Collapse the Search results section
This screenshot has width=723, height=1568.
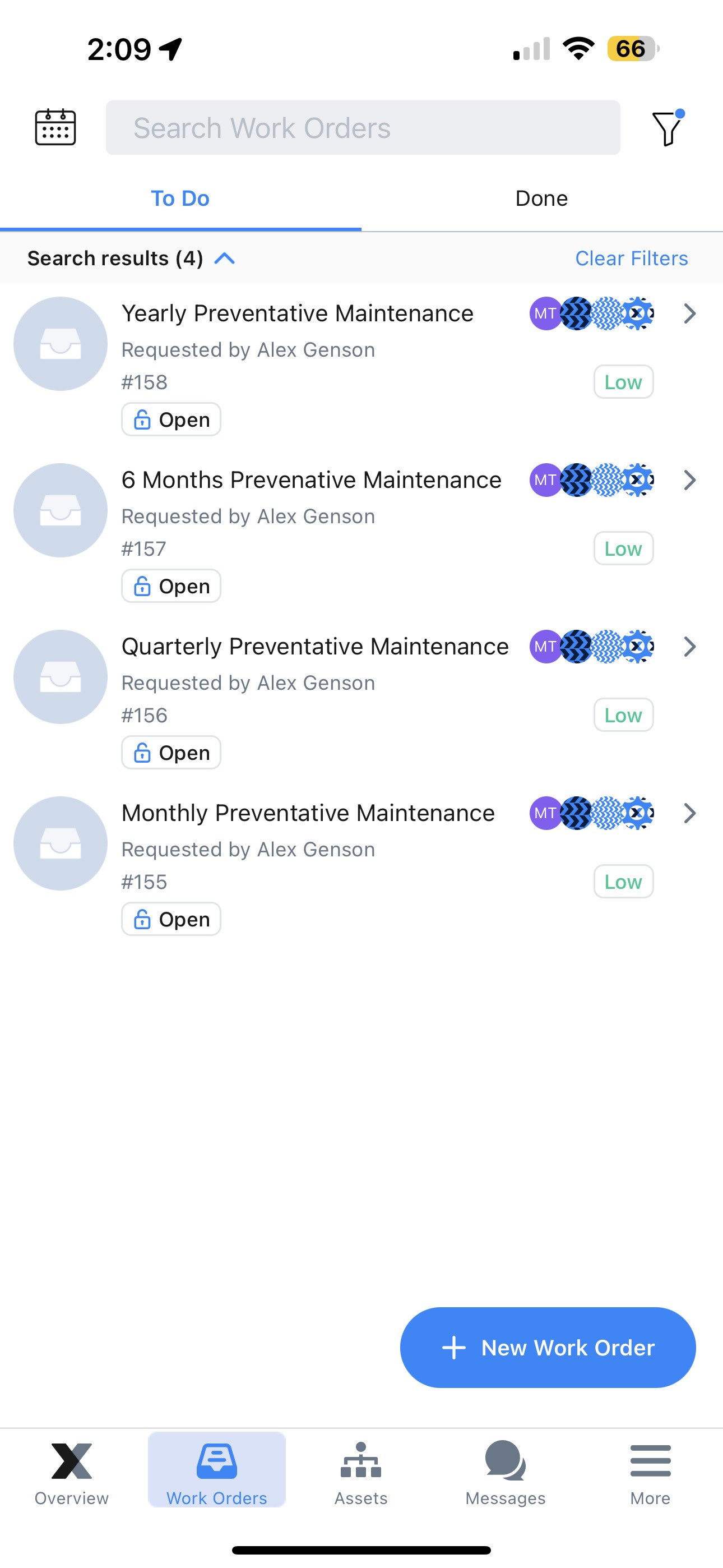[225, 259]
